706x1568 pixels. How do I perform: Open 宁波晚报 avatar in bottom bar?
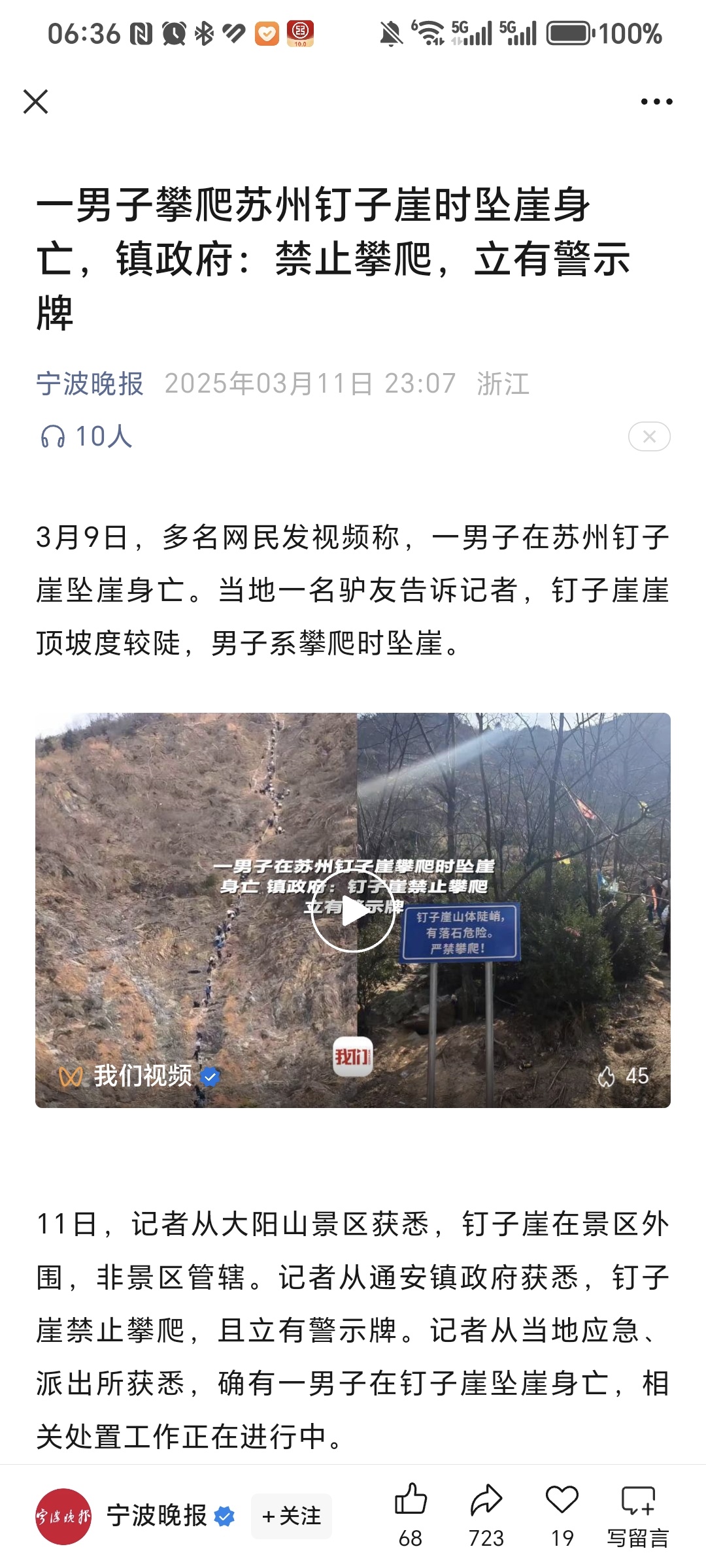(63, 1516)
